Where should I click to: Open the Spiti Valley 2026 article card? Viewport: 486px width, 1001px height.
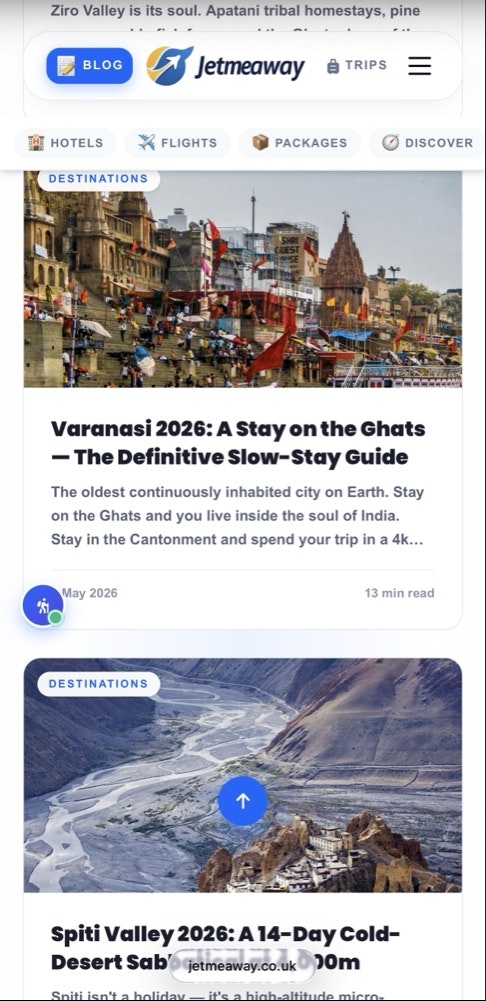pyautogui.click(x=243, y=829)
